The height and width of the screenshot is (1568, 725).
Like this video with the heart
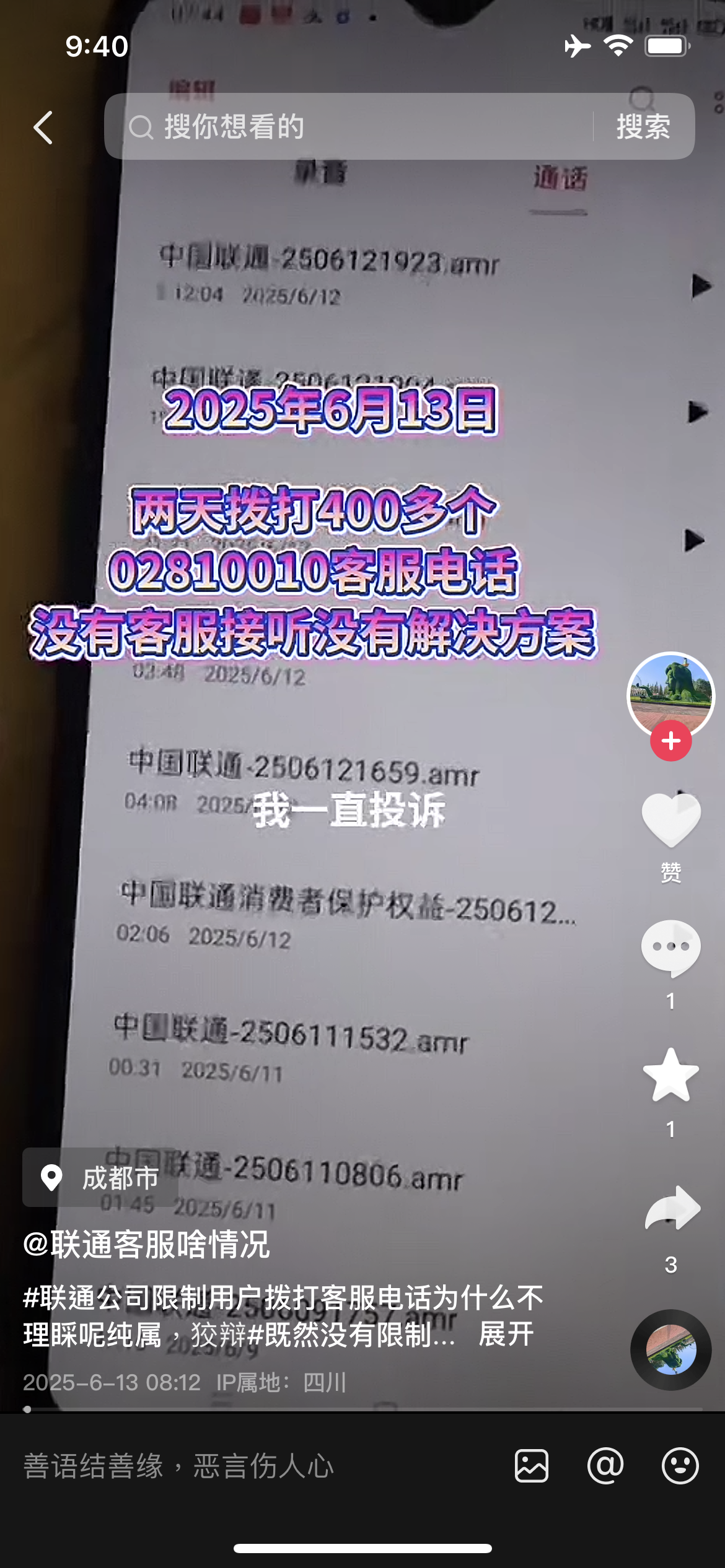tap(670, 820)
